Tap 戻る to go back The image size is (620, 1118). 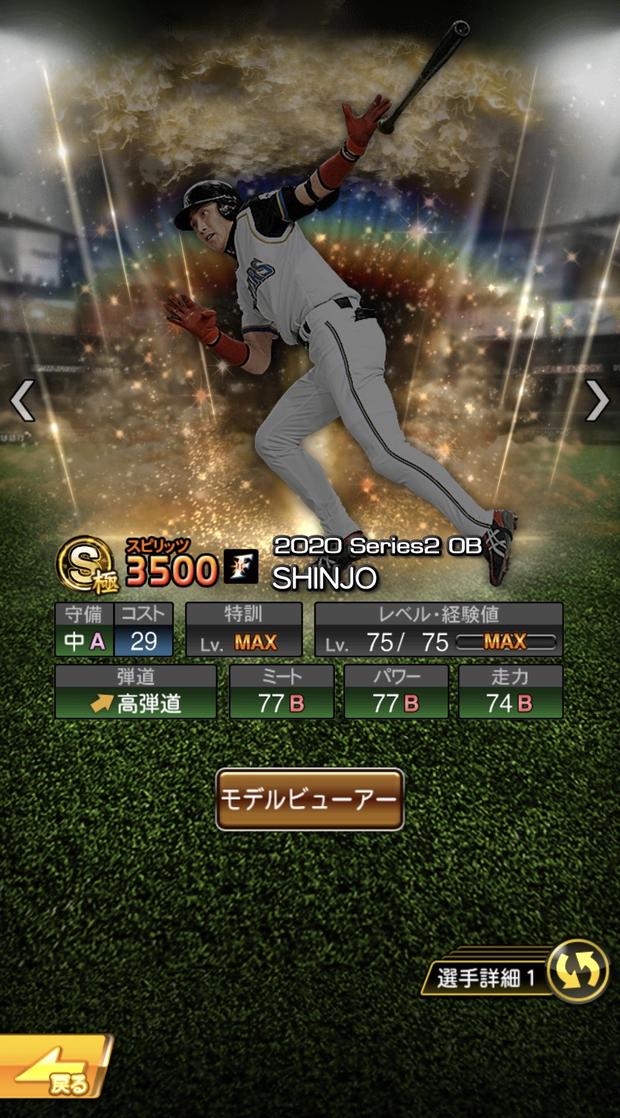pos(56,1066)
